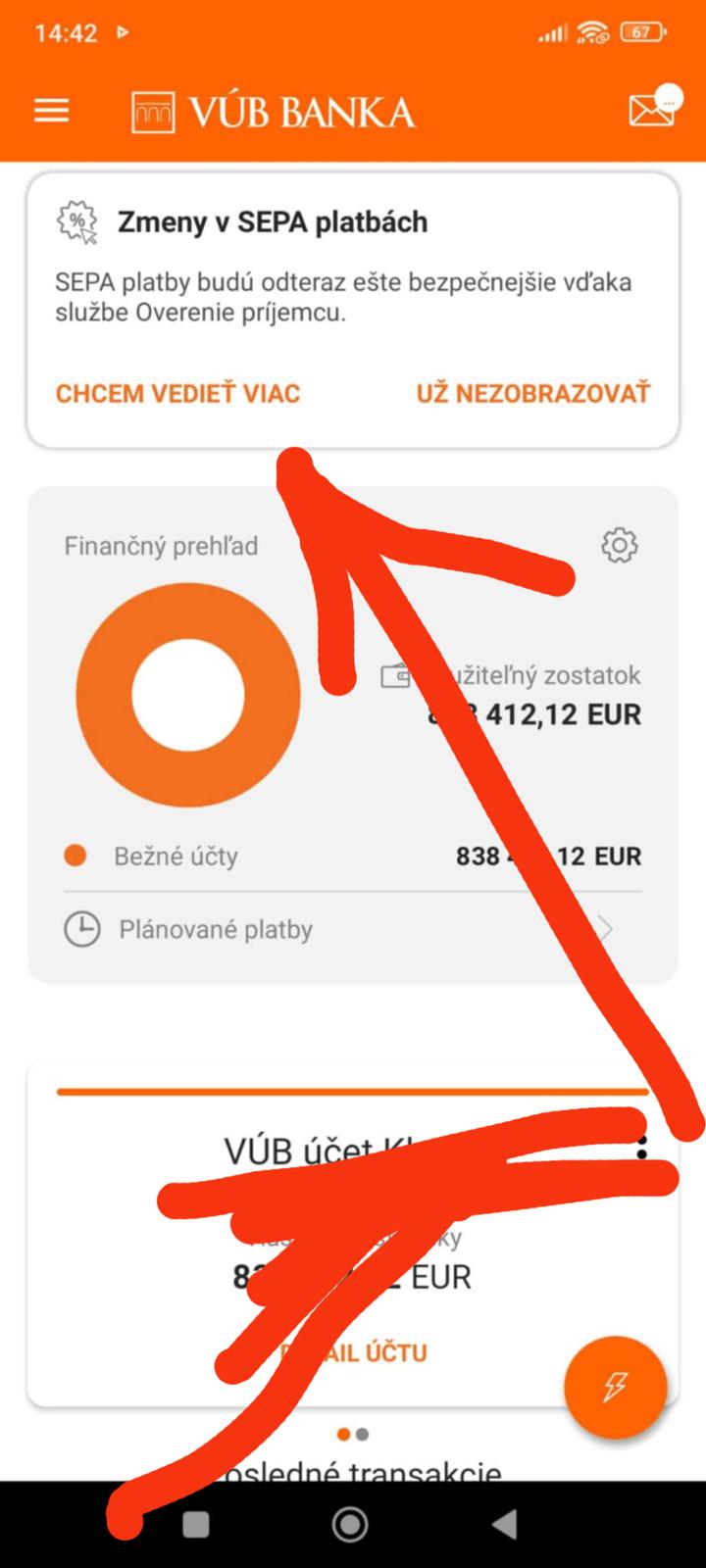
Task: Open Finančný prehľad settings gear
Action: pyautogui.click(x=619, y=545)
